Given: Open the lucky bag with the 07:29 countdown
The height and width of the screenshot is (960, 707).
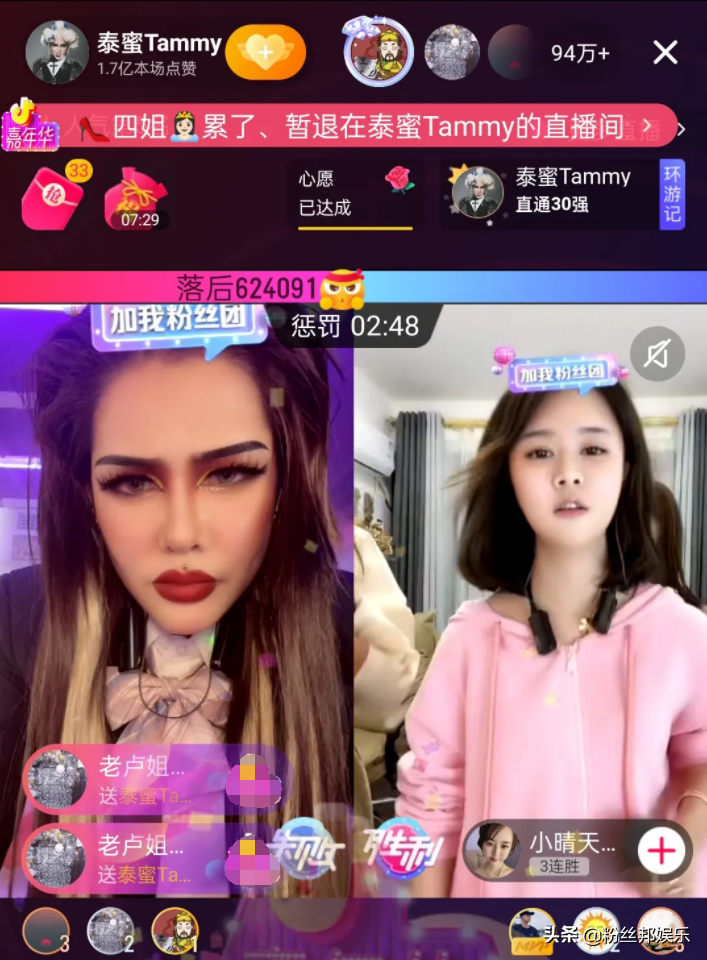Looking at the screenshot, I should pos(138,197).
